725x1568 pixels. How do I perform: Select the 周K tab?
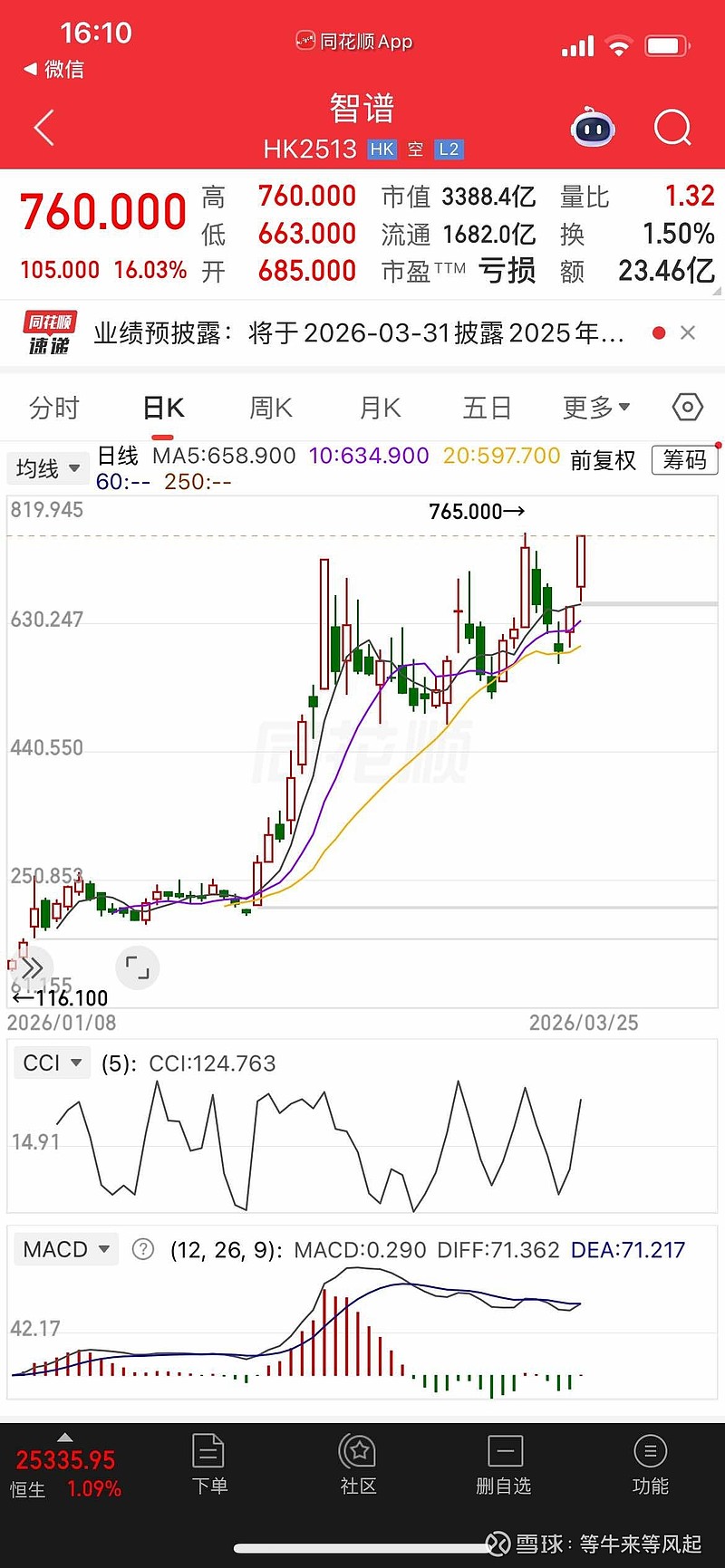pos(271,409)
